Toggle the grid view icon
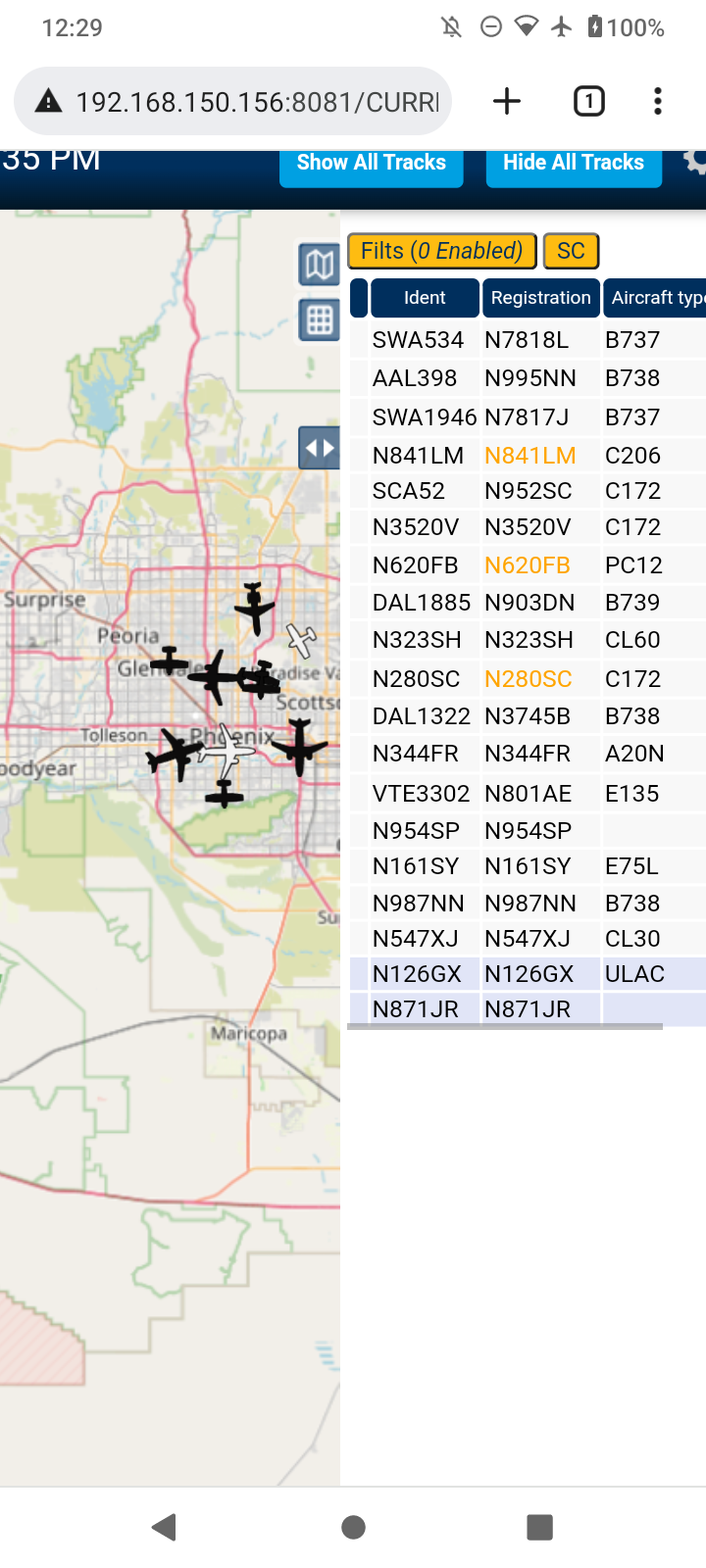The height and width of the screenshot is (1568, 706). click(320, 319)
